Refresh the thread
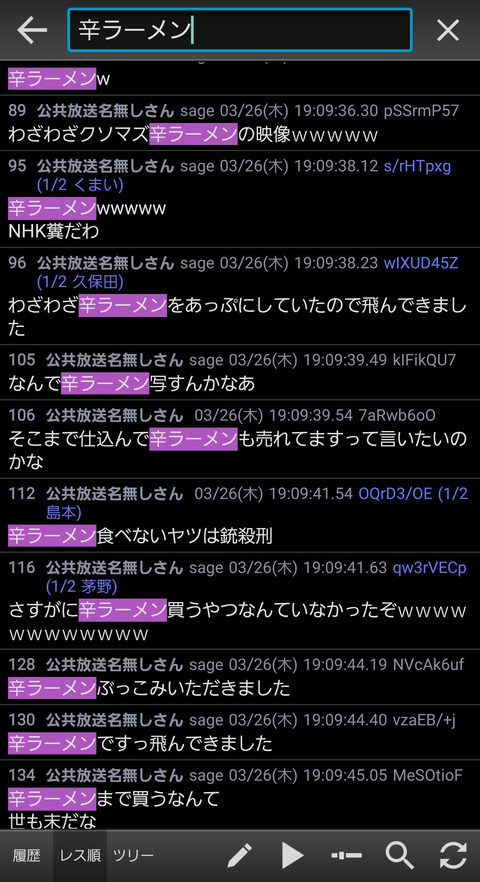This screenshot has width=480, height=882. (x=453, y=856)
